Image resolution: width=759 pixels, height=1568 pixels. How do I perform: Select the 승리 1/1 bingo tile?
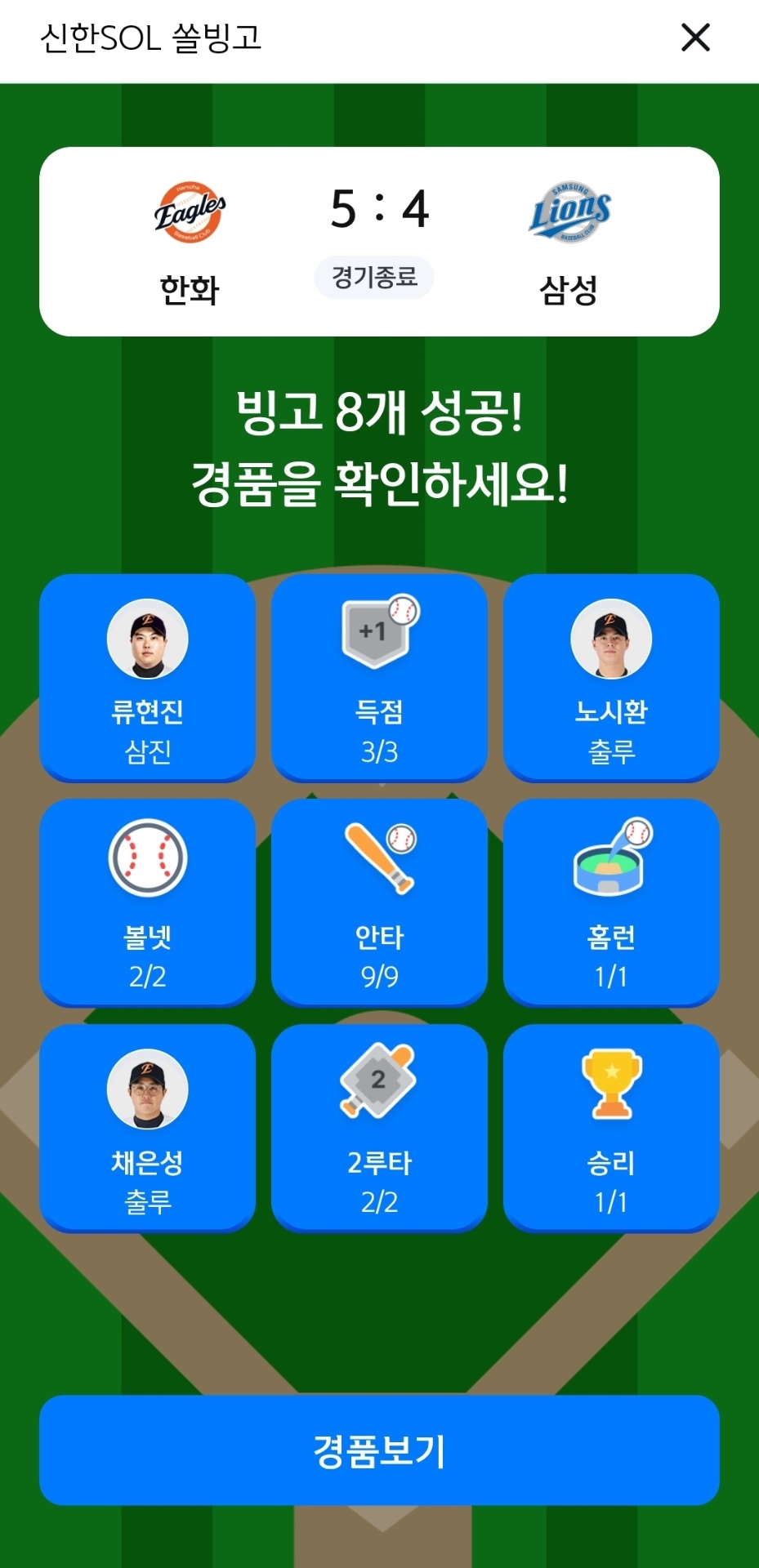(611, 1128)
